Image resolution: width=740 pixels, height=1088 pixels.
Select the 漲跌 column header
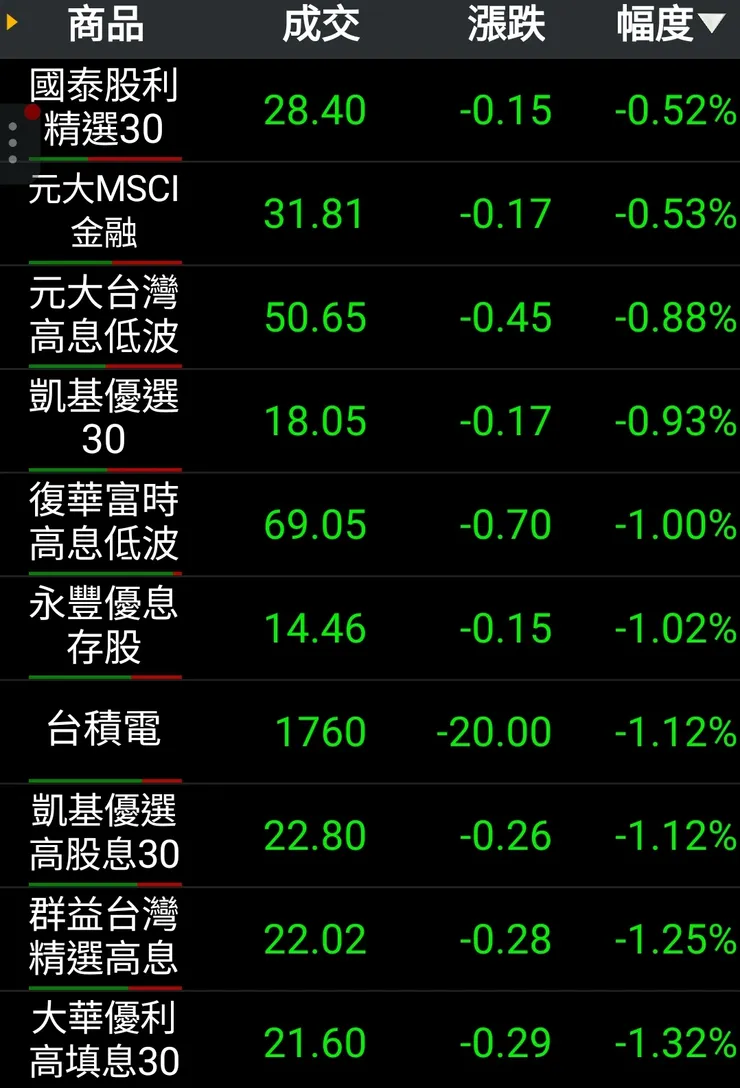click(507, 26)
